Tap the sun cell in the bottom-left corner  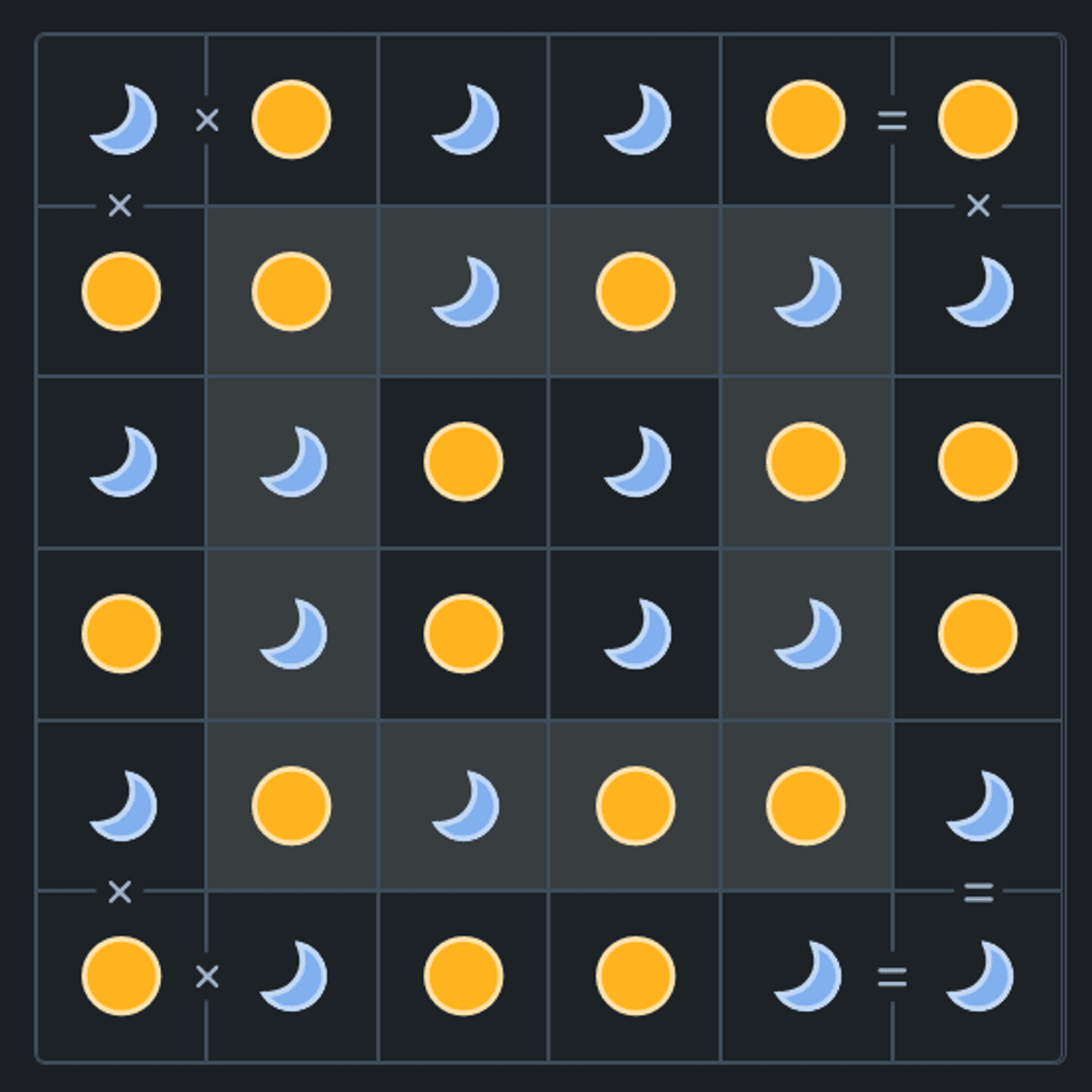(x=121, y=976)
